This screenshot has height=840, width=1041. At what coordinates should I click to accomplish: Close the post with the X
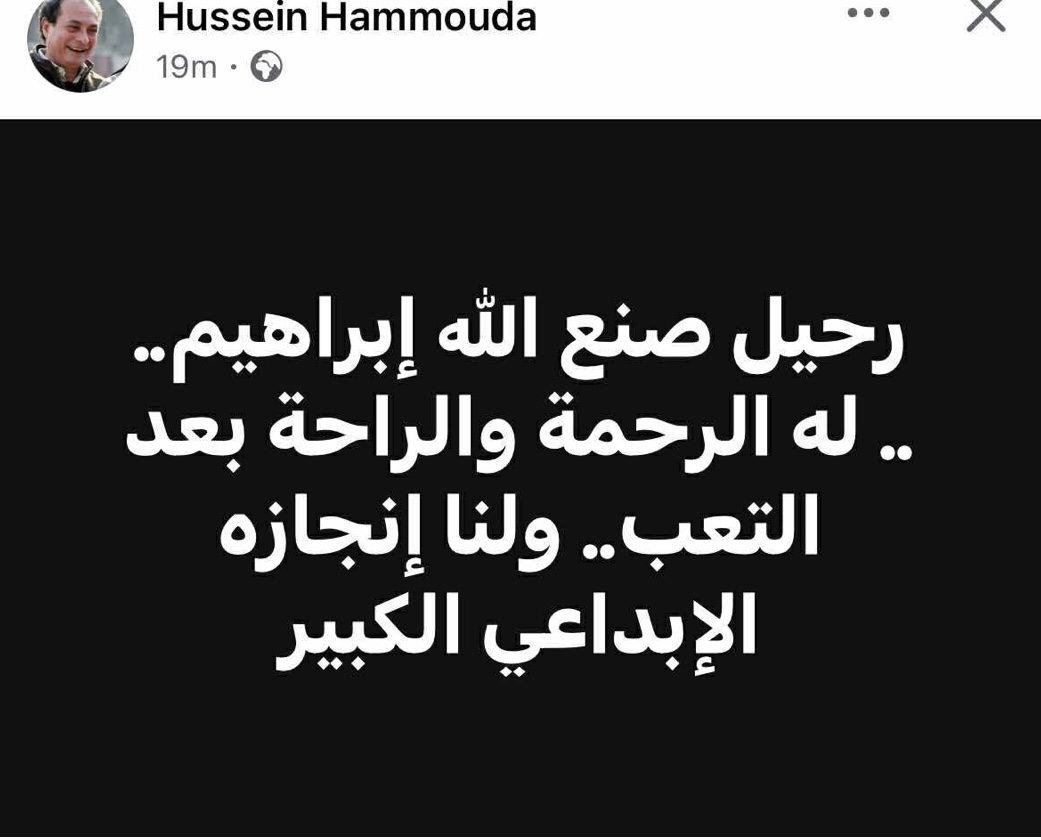pyautogui.click(x=986, y=15)
